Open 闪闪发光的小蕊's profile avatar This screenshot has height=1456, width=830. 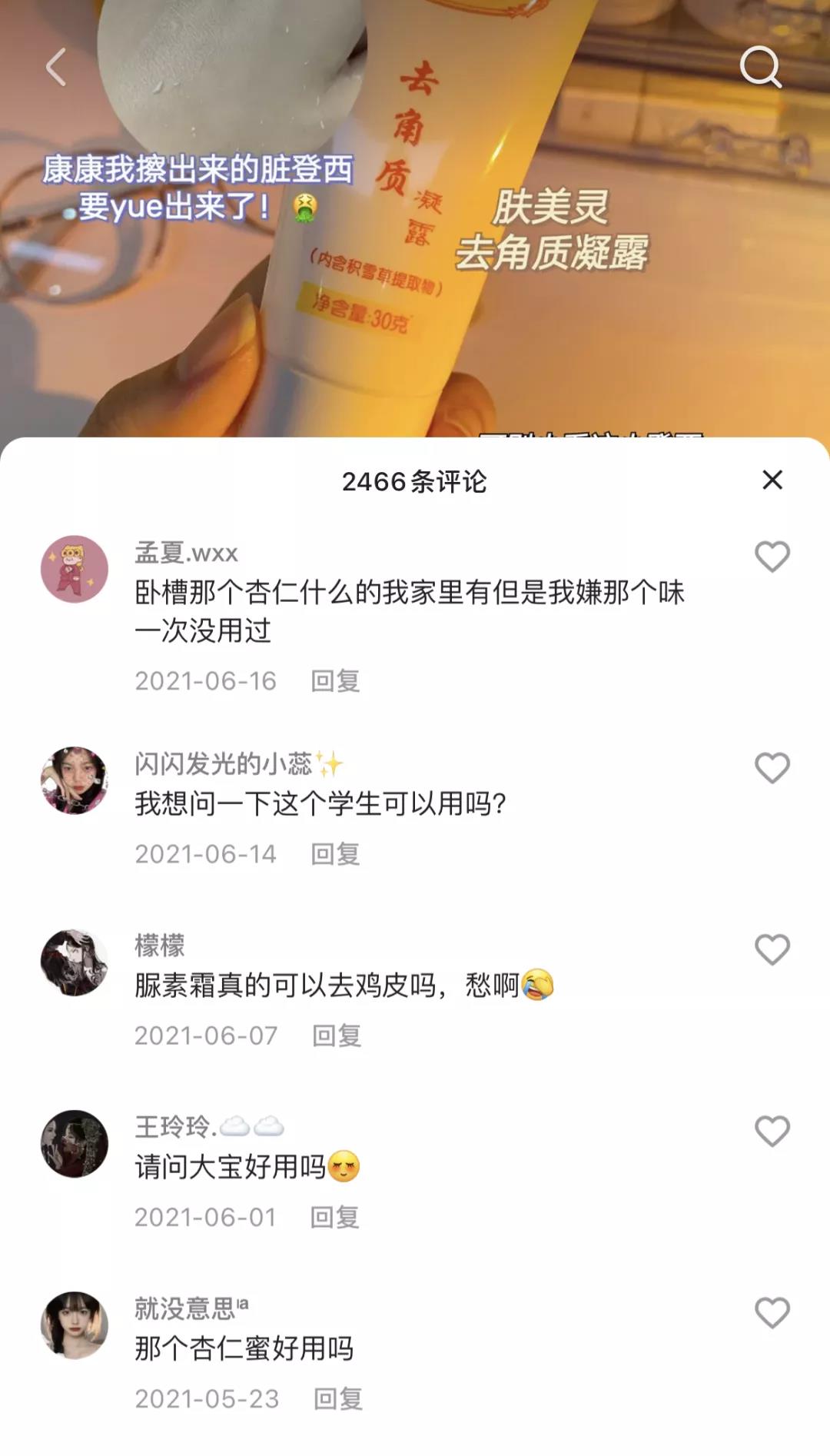click(x=75, y=780)
